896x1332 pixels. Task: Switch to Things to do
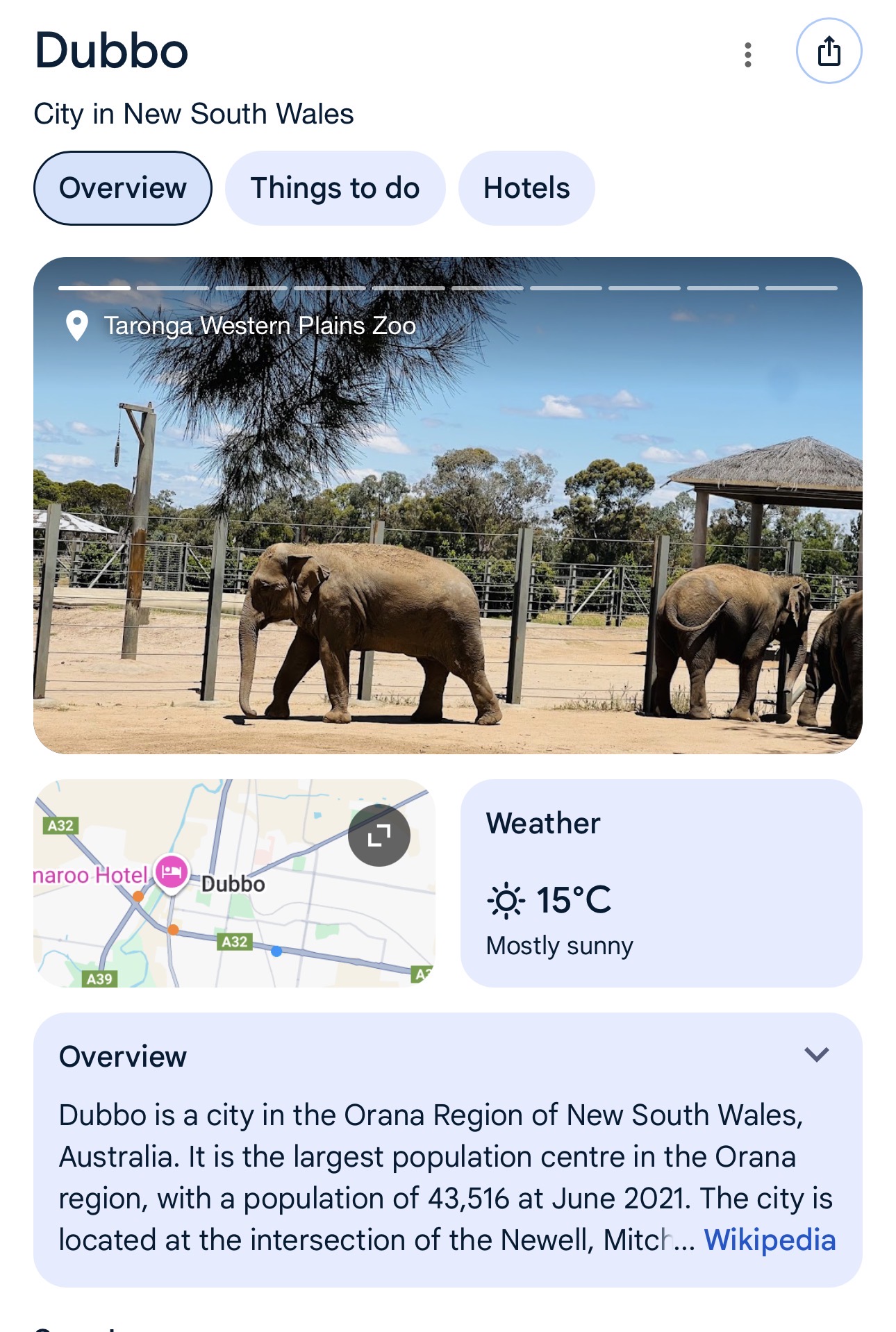click(335, 188)
